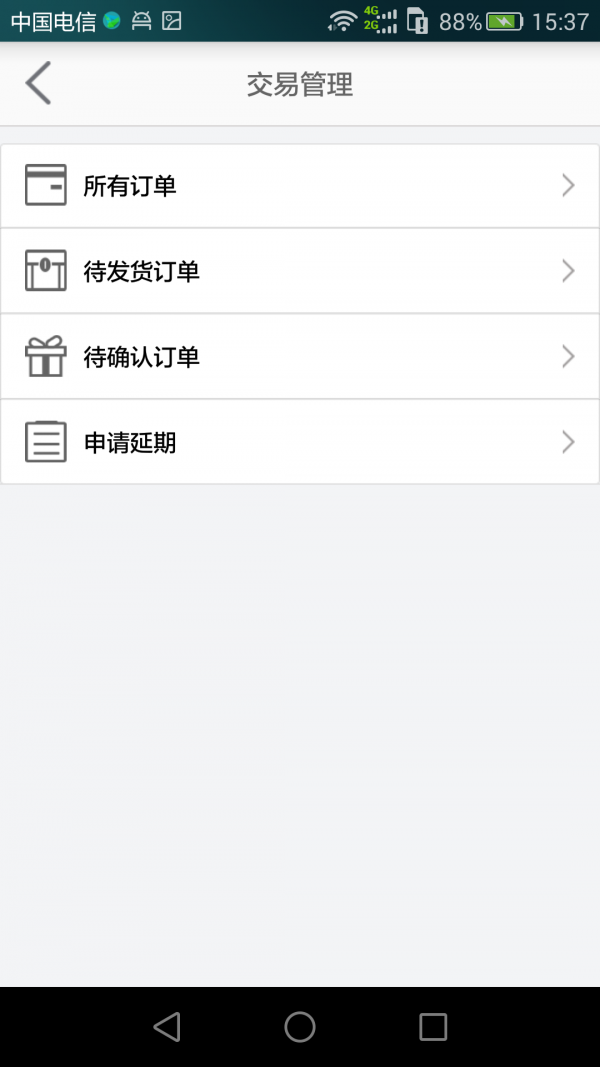Open 申请延期 (apply for extension)

pos(300,442)
